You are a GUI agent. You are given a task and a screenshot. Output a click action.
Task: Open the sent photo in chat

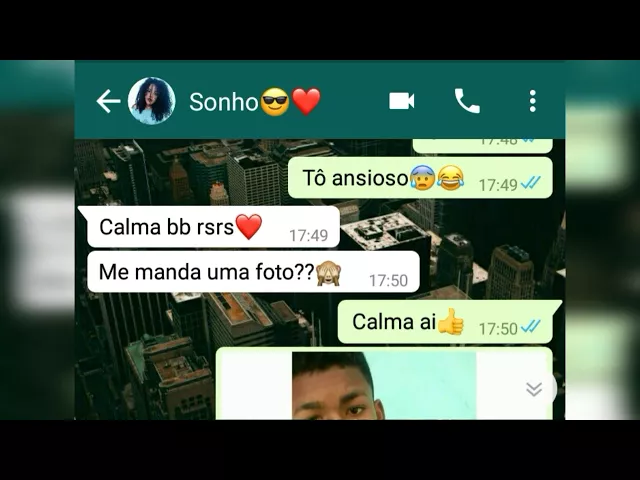coord(384,384)
